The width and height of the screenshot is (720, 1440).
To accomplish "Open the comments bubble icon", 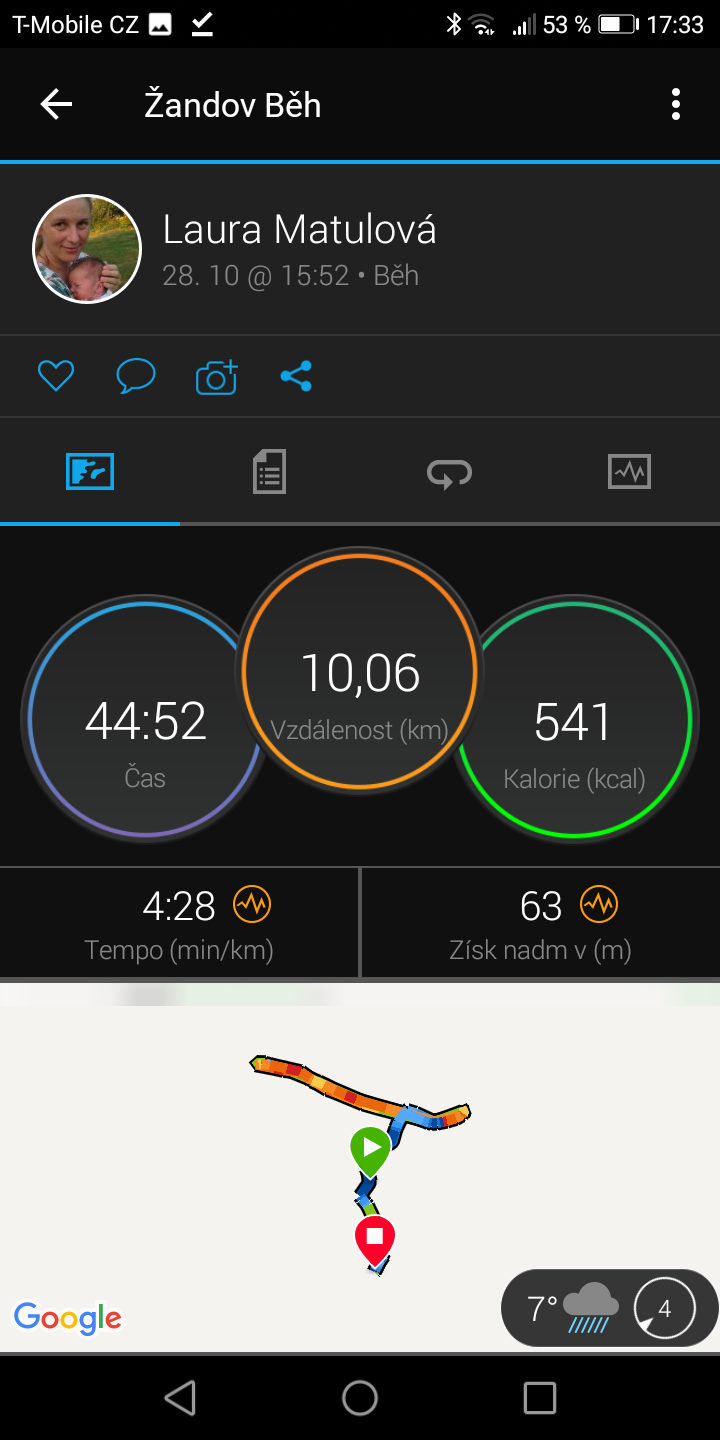I will coord(136,377).
